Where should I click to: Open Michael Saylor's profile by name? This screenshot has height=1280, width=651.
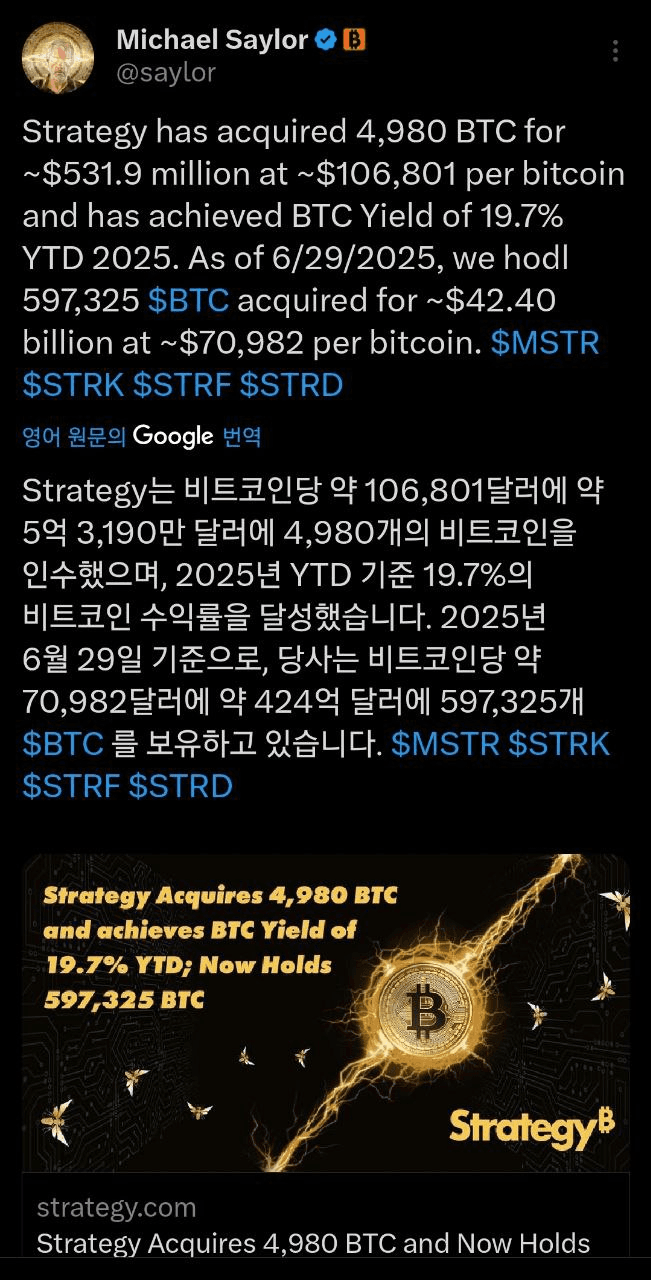(212, 40)
